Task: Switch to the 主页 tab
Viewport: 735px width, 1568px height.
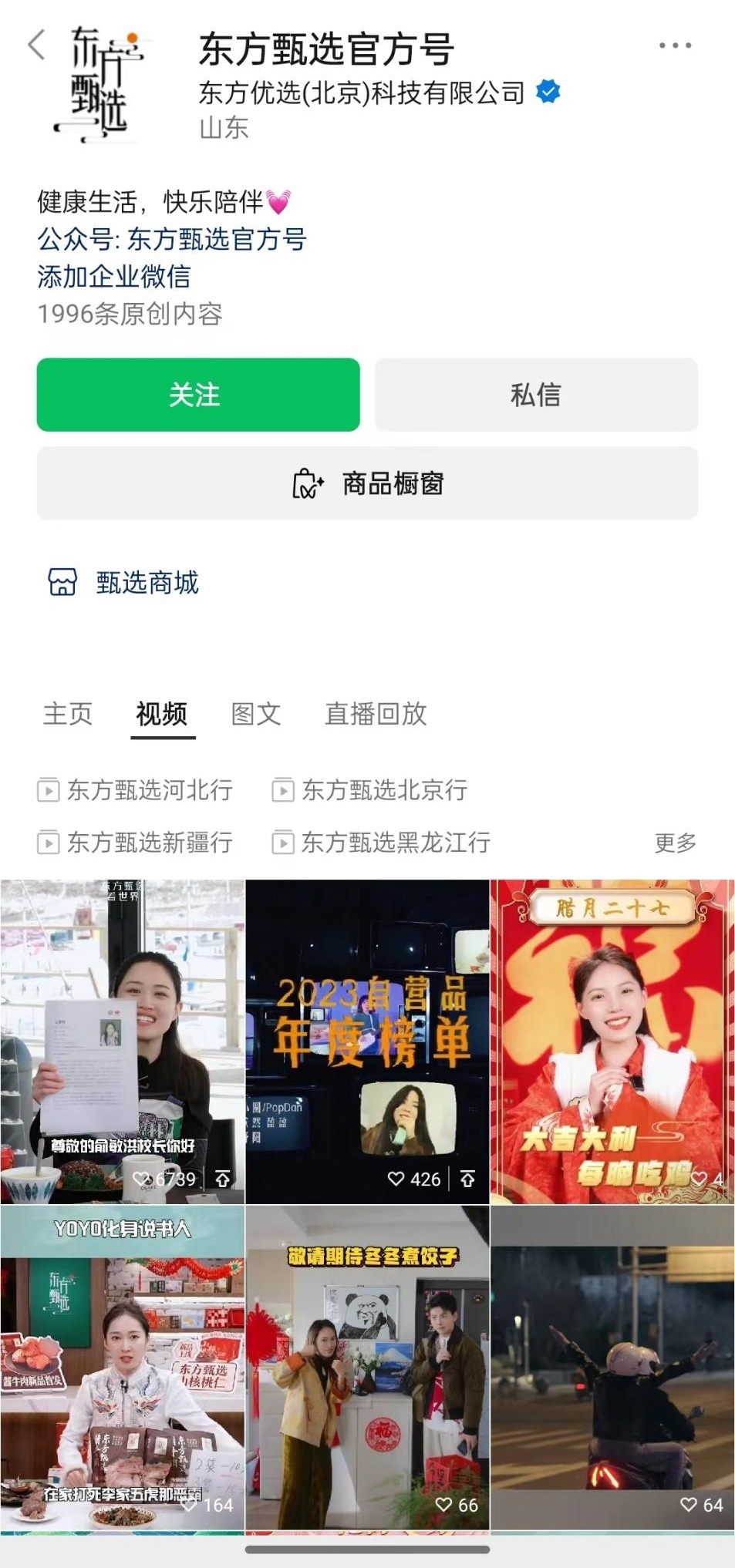Action: (x=68, y=714)
